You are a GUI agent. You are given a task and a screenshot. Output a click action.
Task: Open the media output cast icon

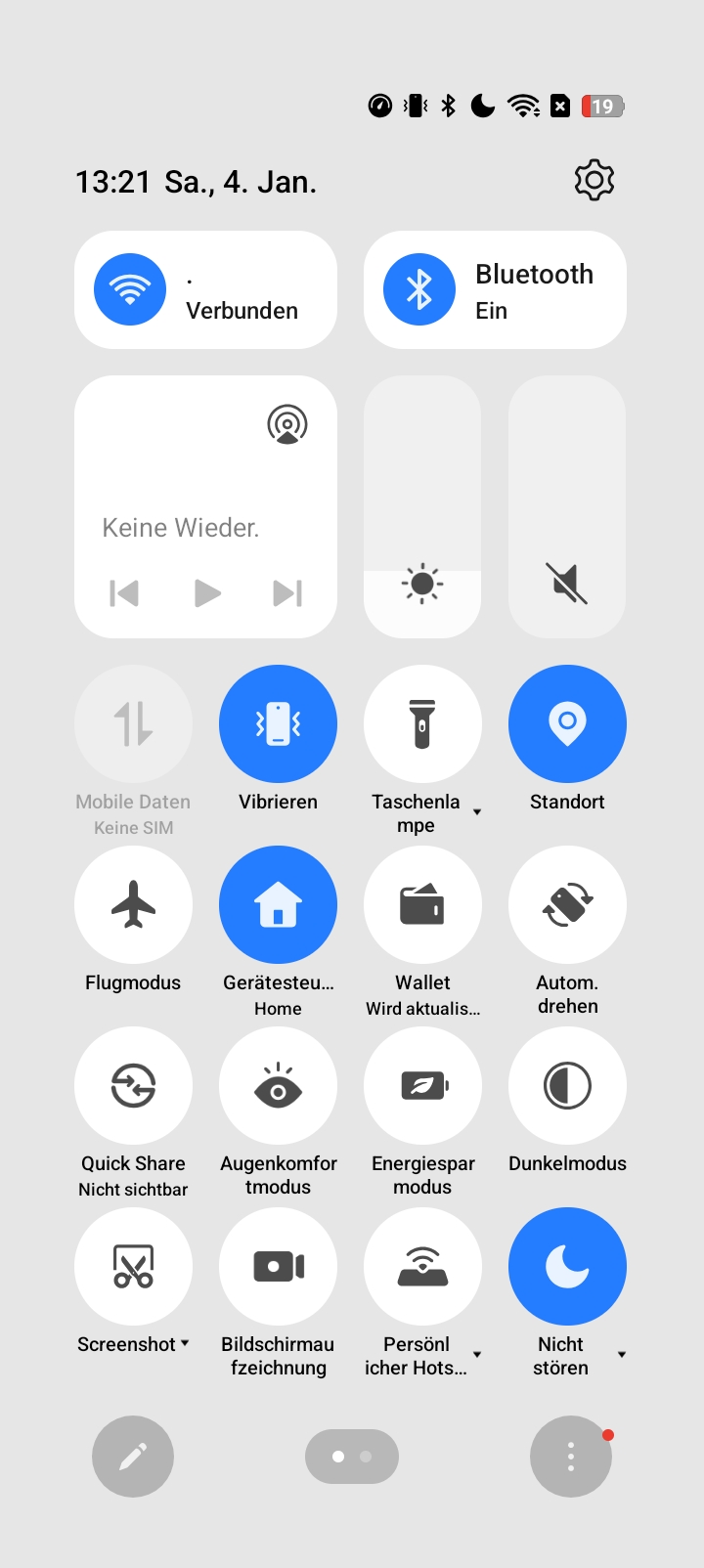point(287,424)
